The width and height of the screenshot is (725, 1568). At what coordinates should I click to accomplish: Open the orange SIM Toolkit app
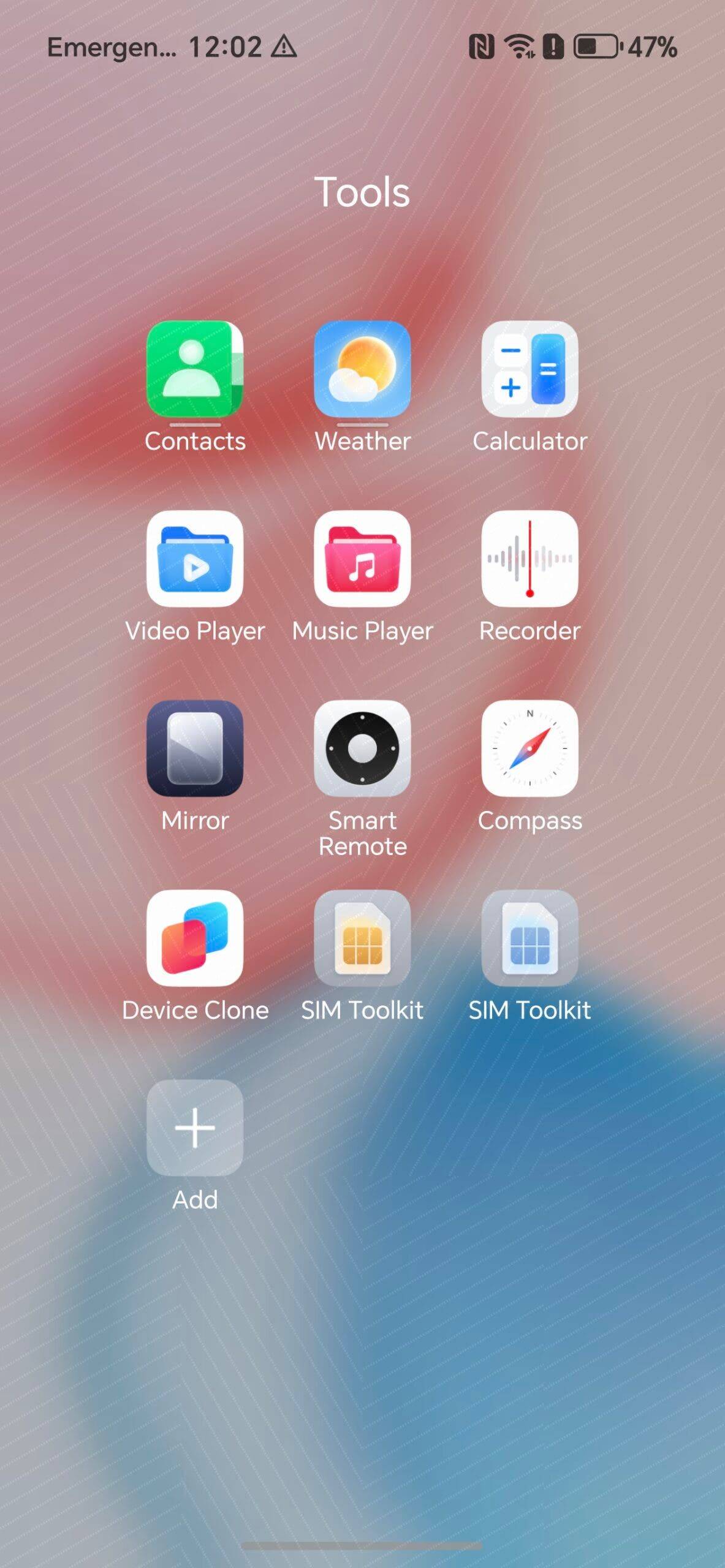pyautogui.click(x=362, y=938)
